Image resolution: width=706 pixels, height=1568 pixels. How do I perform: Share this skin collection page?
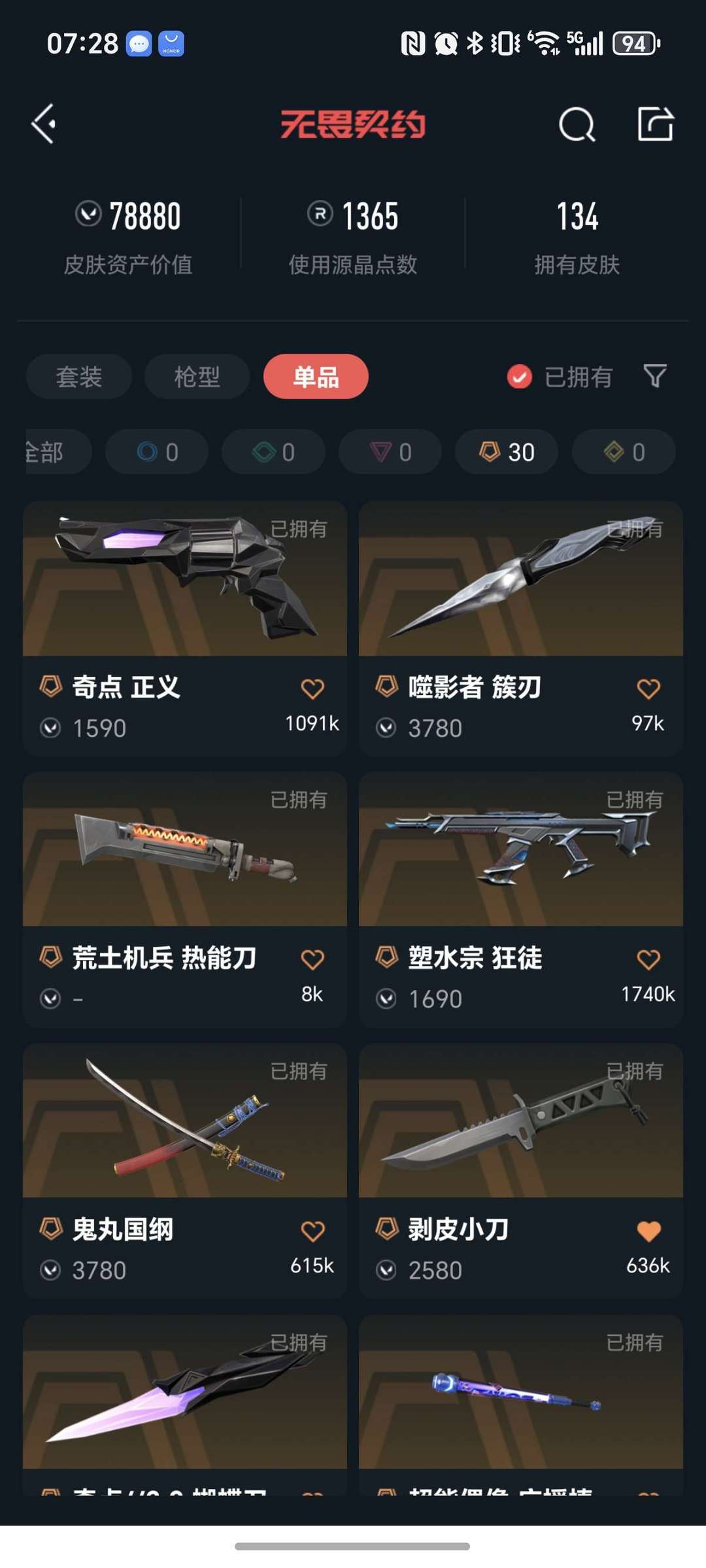[655, 124]
